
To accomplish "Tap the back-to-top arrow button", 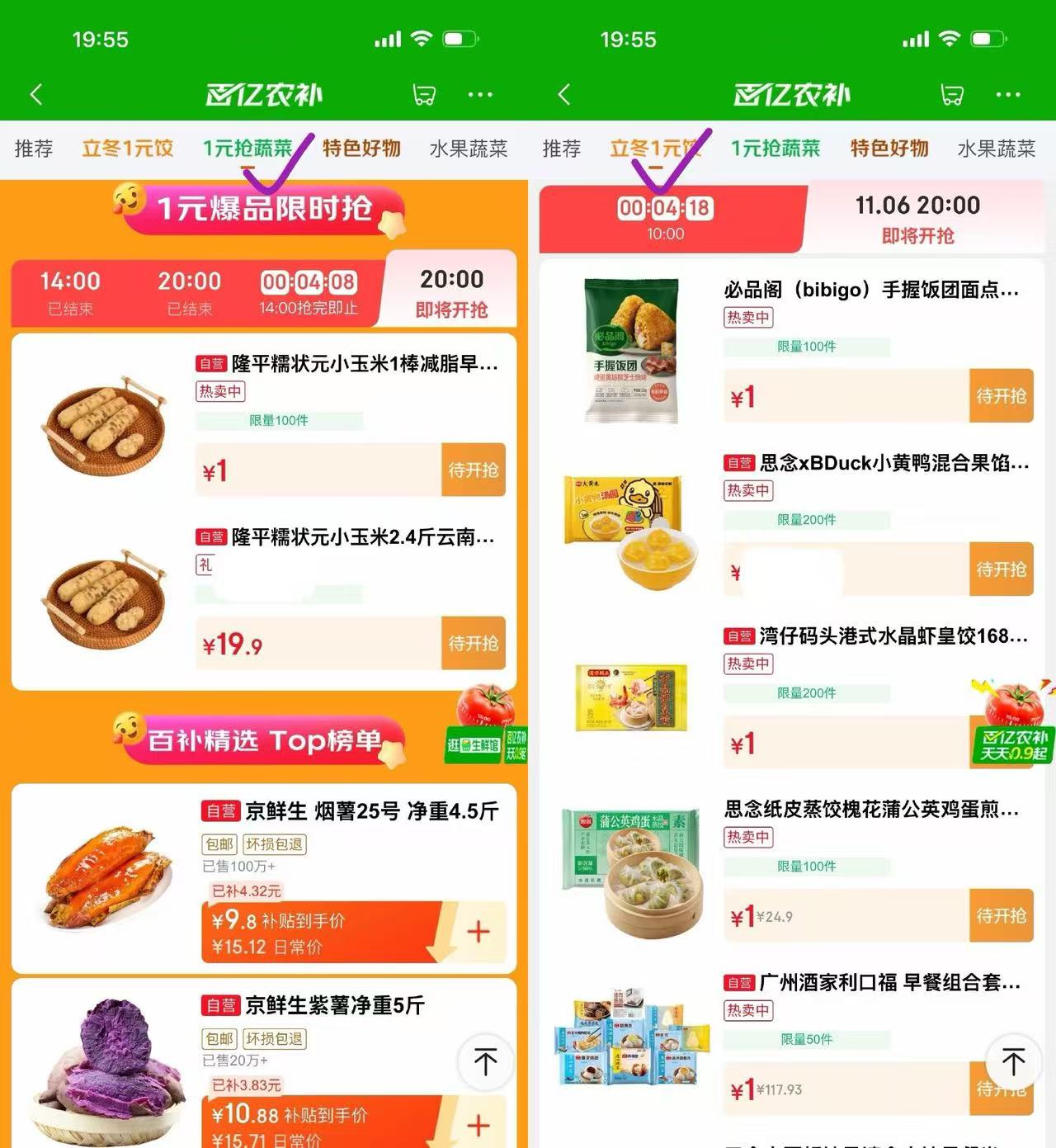I will coord(485,1063).
